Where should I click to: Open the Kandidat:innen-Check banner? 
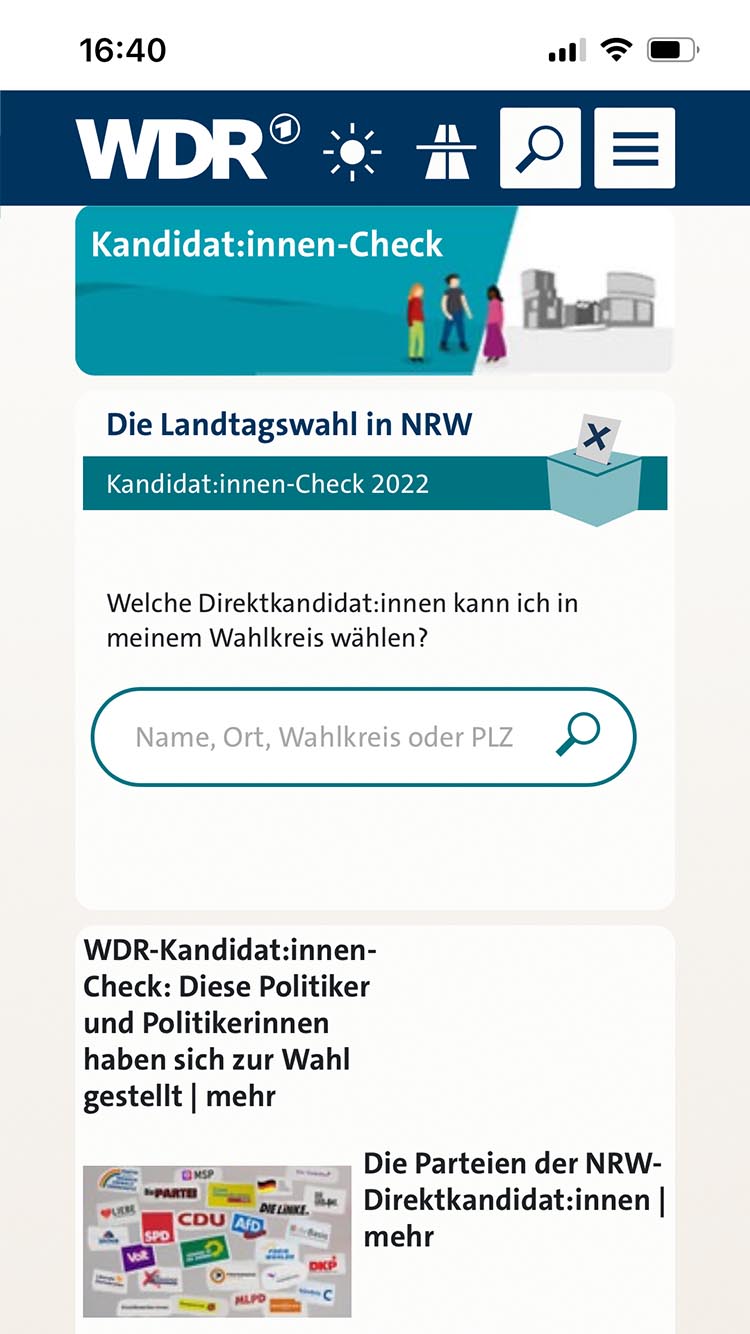(x=374, y=290)
